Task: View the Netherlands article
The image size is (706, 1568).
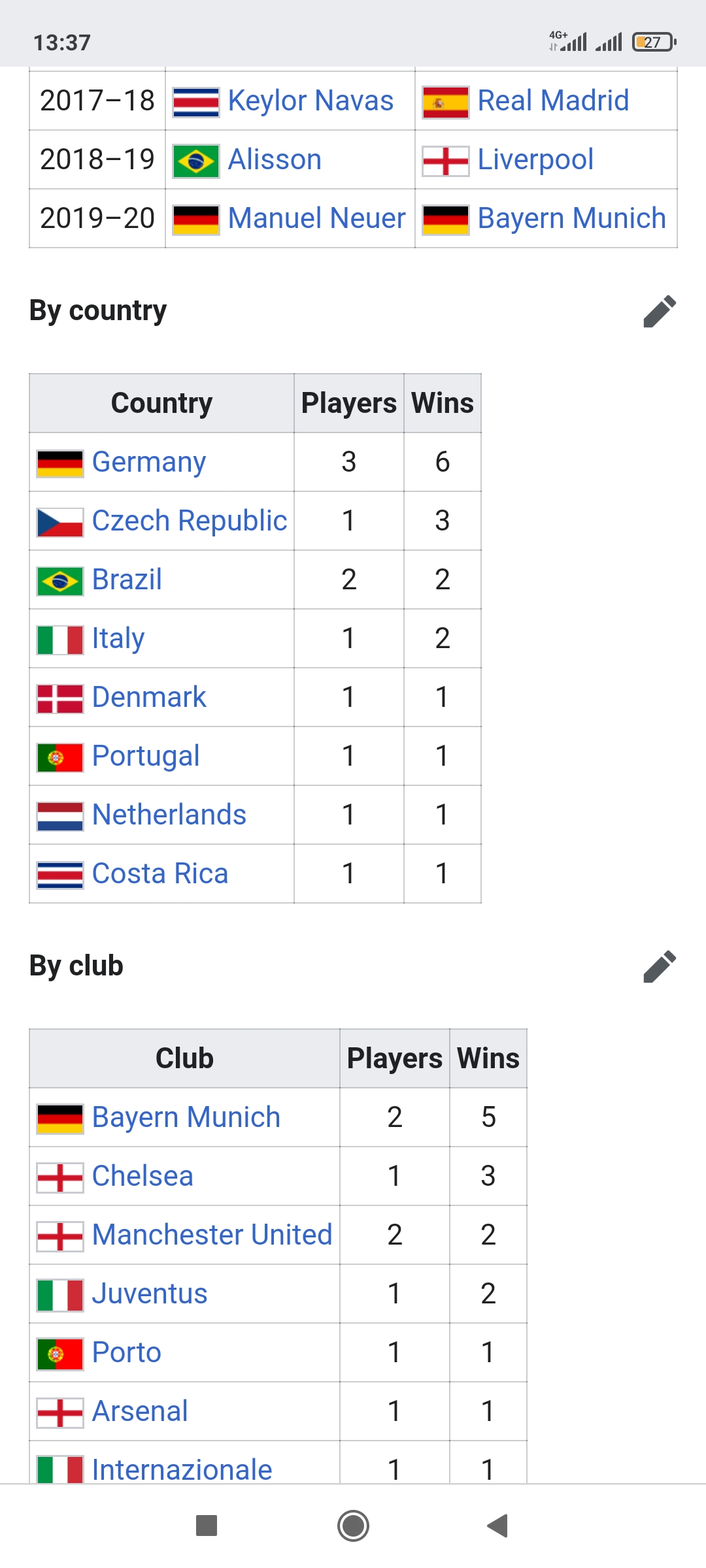Action: (169, 815)
